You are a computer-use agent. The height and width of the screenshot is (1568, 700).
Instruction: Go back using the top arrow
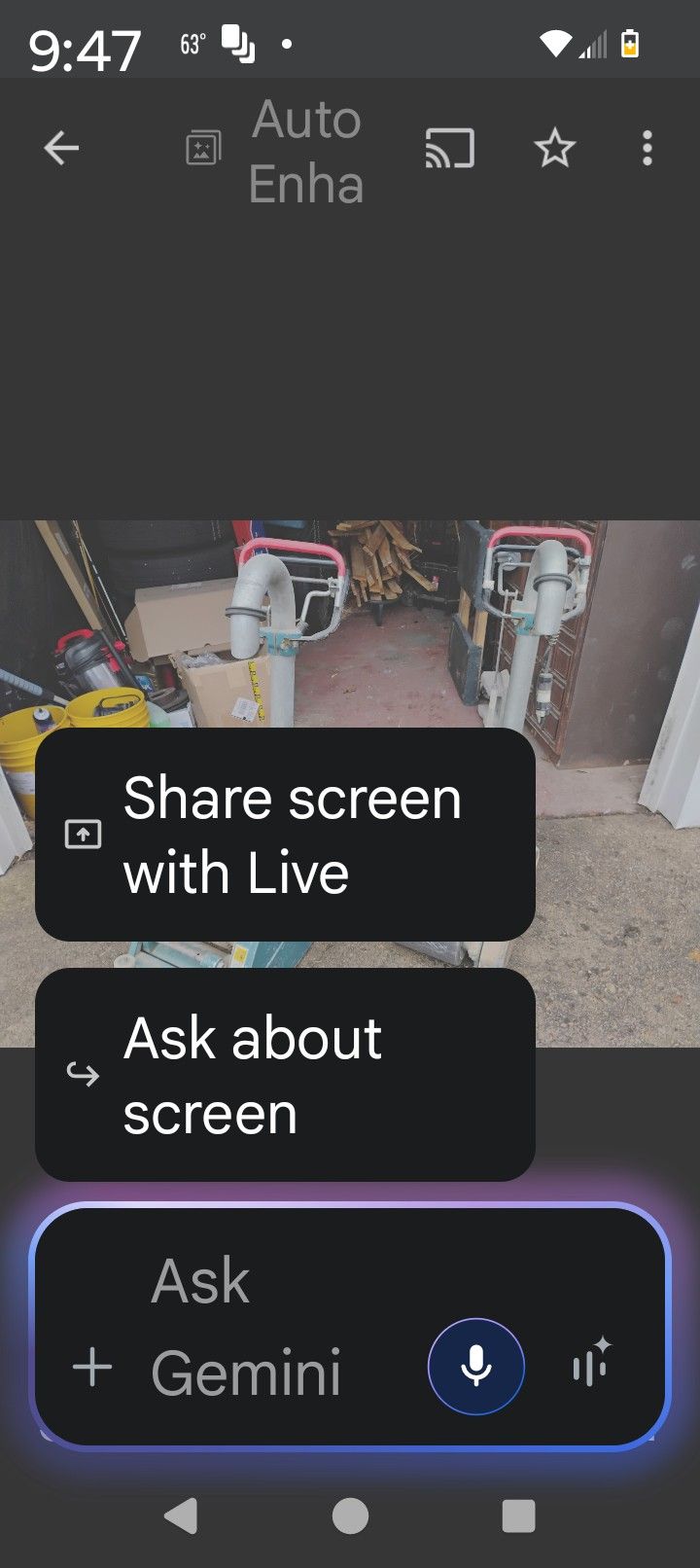(x=61, y=149)
